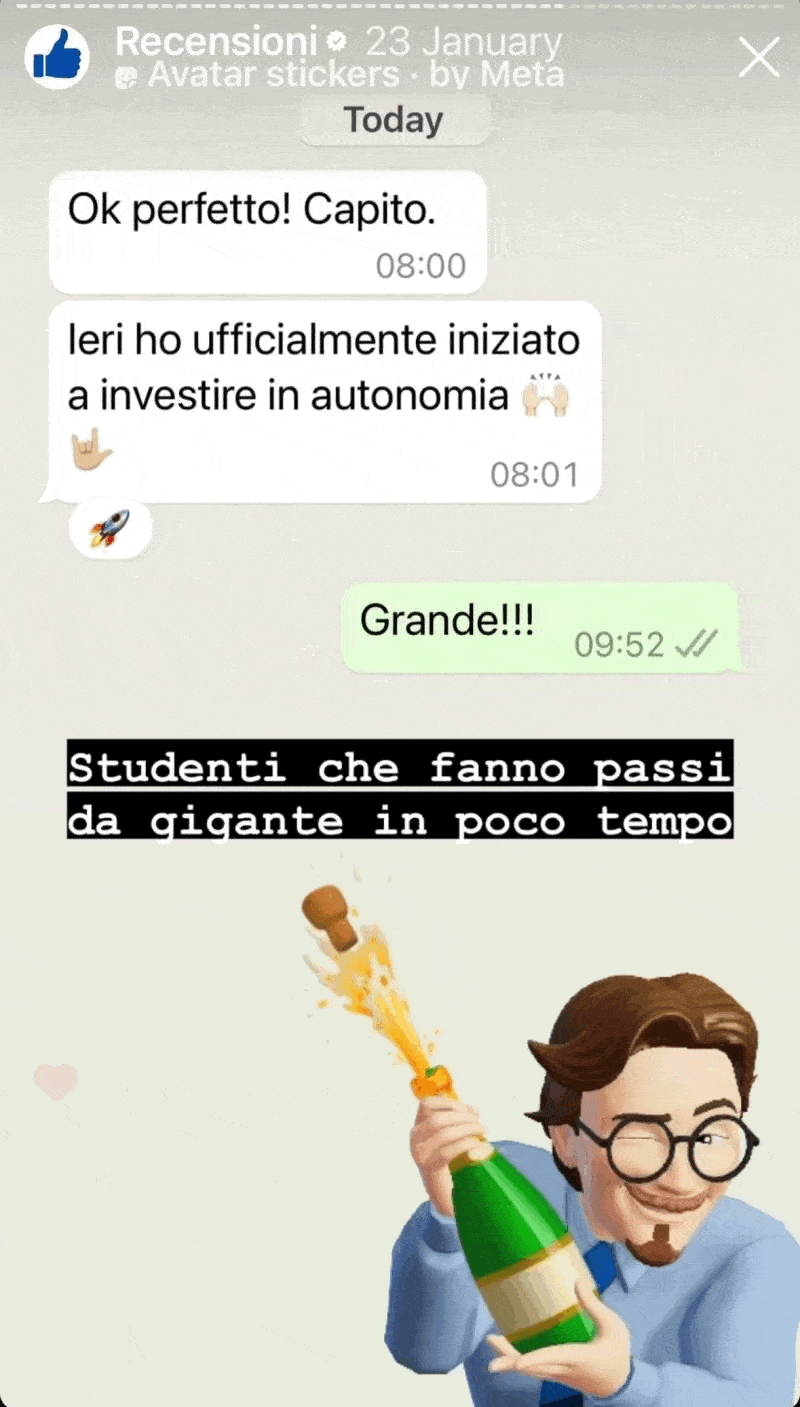The height and width of the screenshot is (1407, 800).
Task: Open the Recensioni highlight profile picture
Action: [57, 57]
